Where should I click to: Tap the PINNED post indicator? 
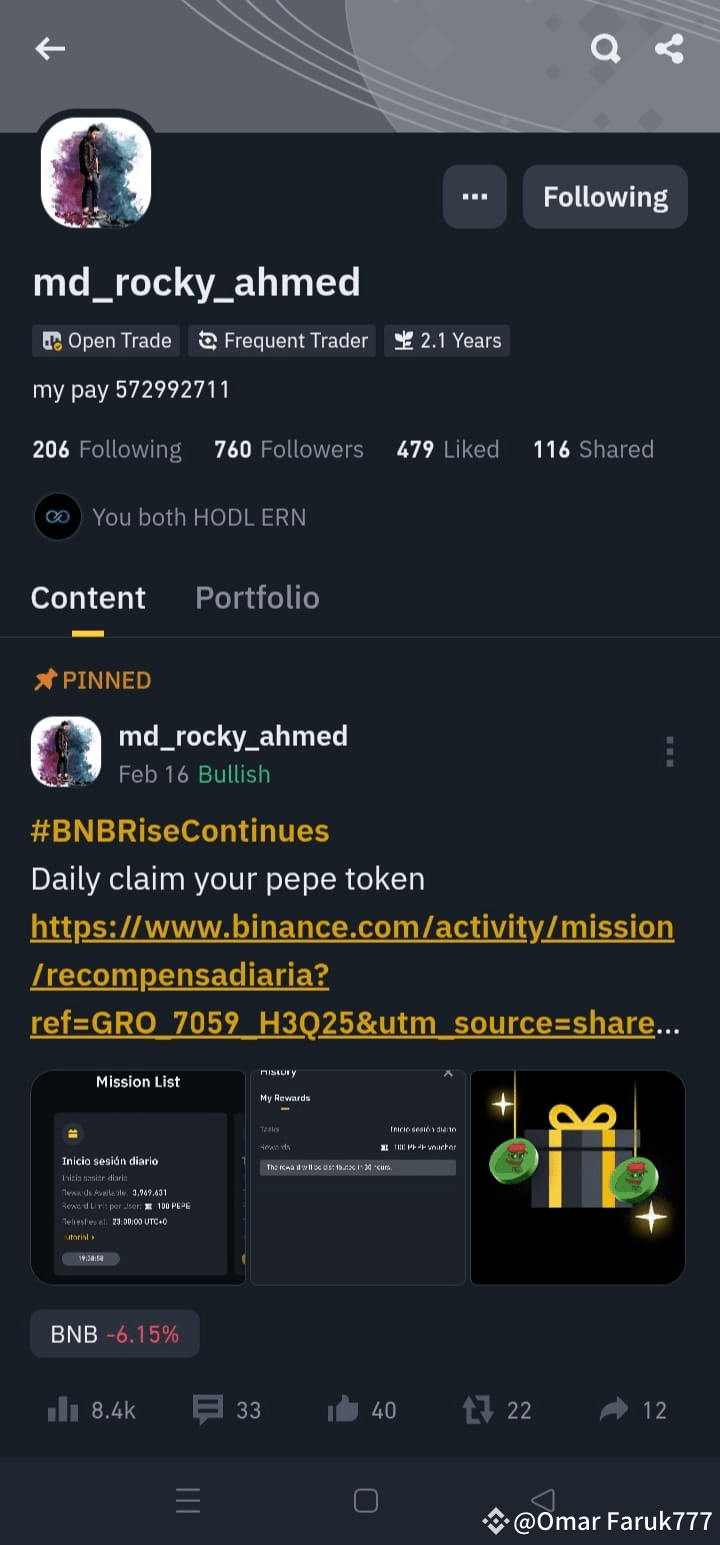91,680
